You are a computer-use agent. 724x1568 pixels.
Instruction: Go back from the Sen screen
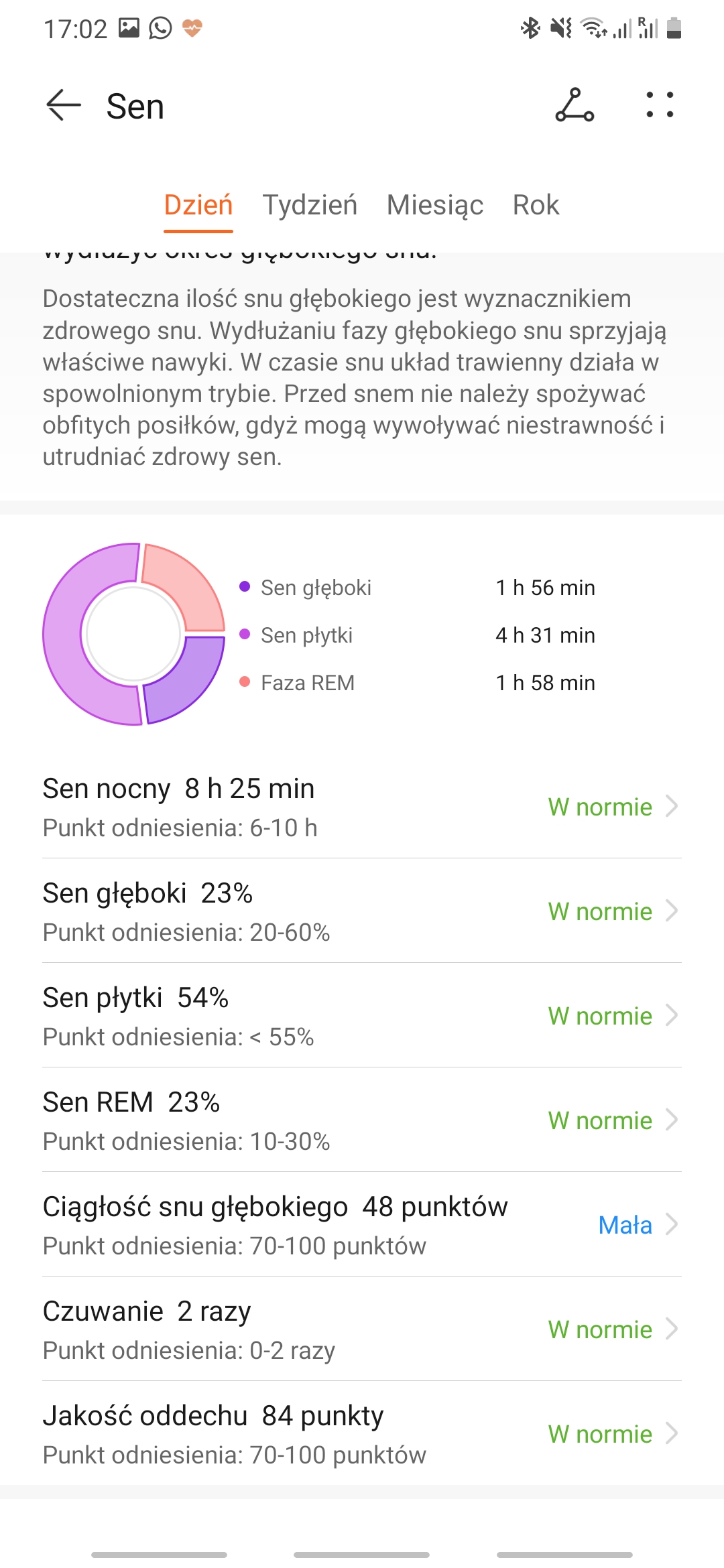(64, 106)
